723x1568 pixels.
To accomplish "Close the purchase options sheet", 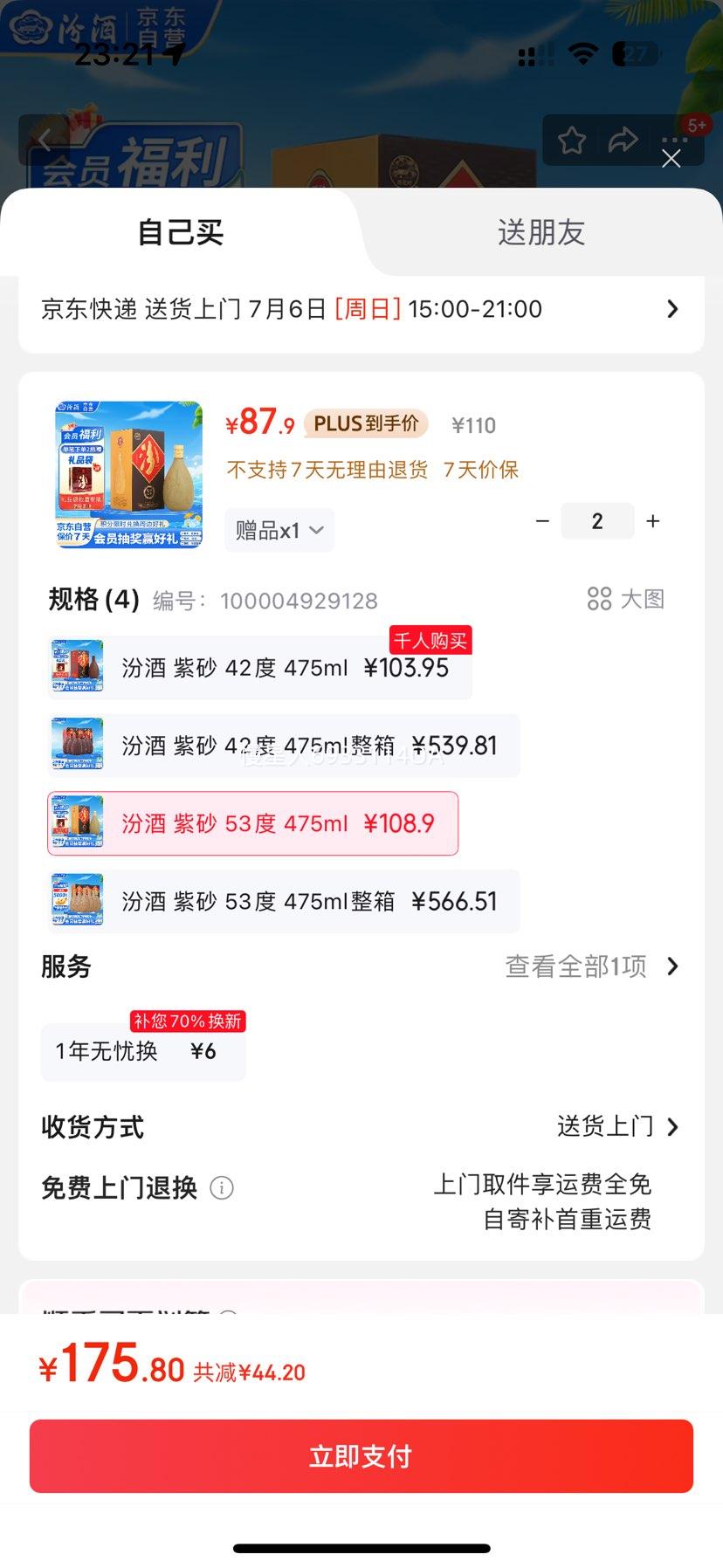I will coord(671,158).
